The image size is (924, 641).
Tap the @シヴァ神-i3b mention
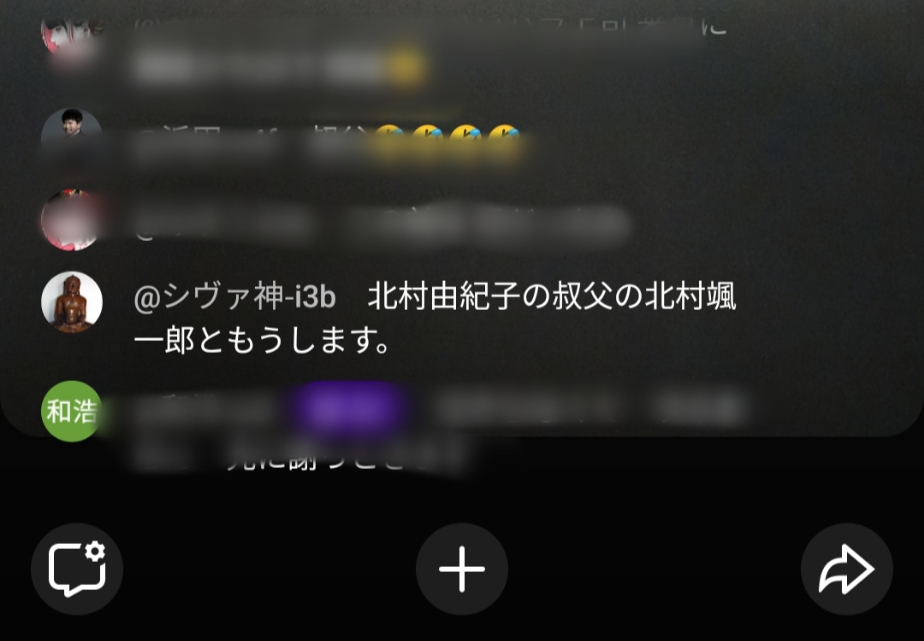point(236,298)
